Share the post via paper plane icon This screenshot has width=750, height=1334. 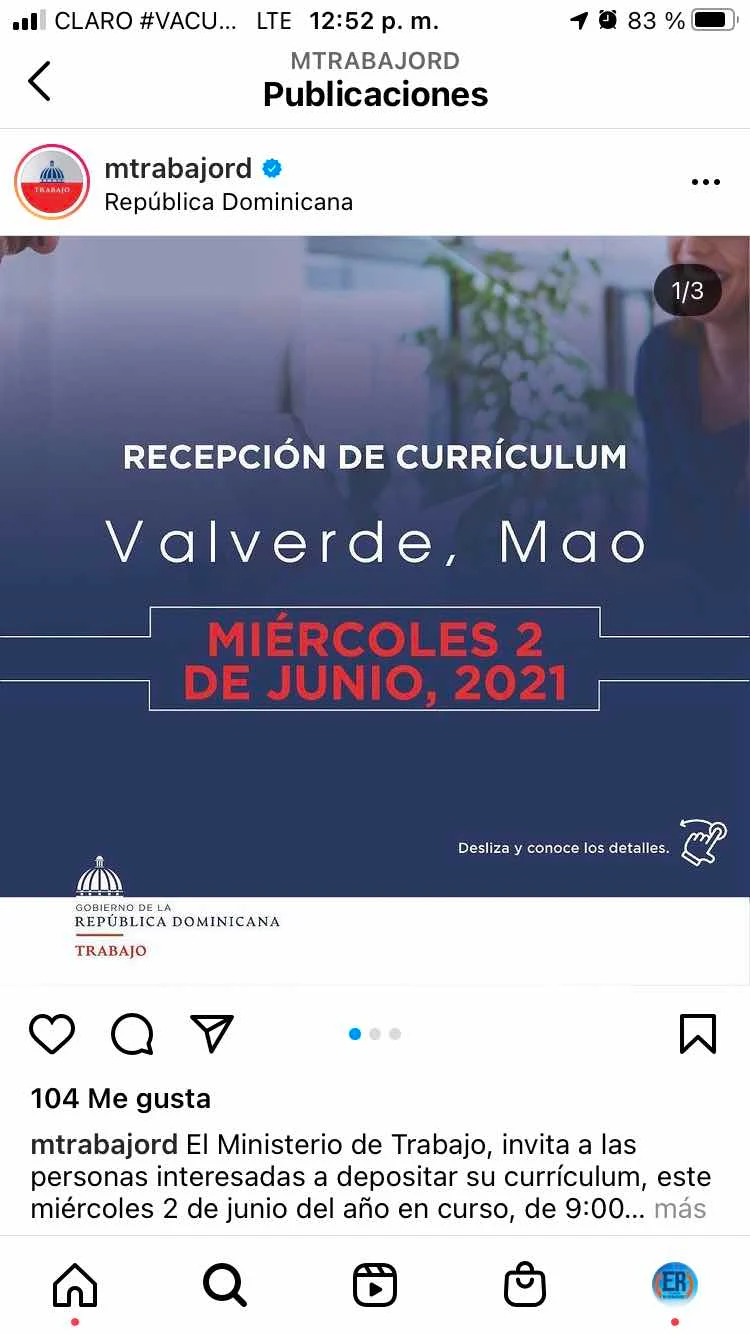212,1034
